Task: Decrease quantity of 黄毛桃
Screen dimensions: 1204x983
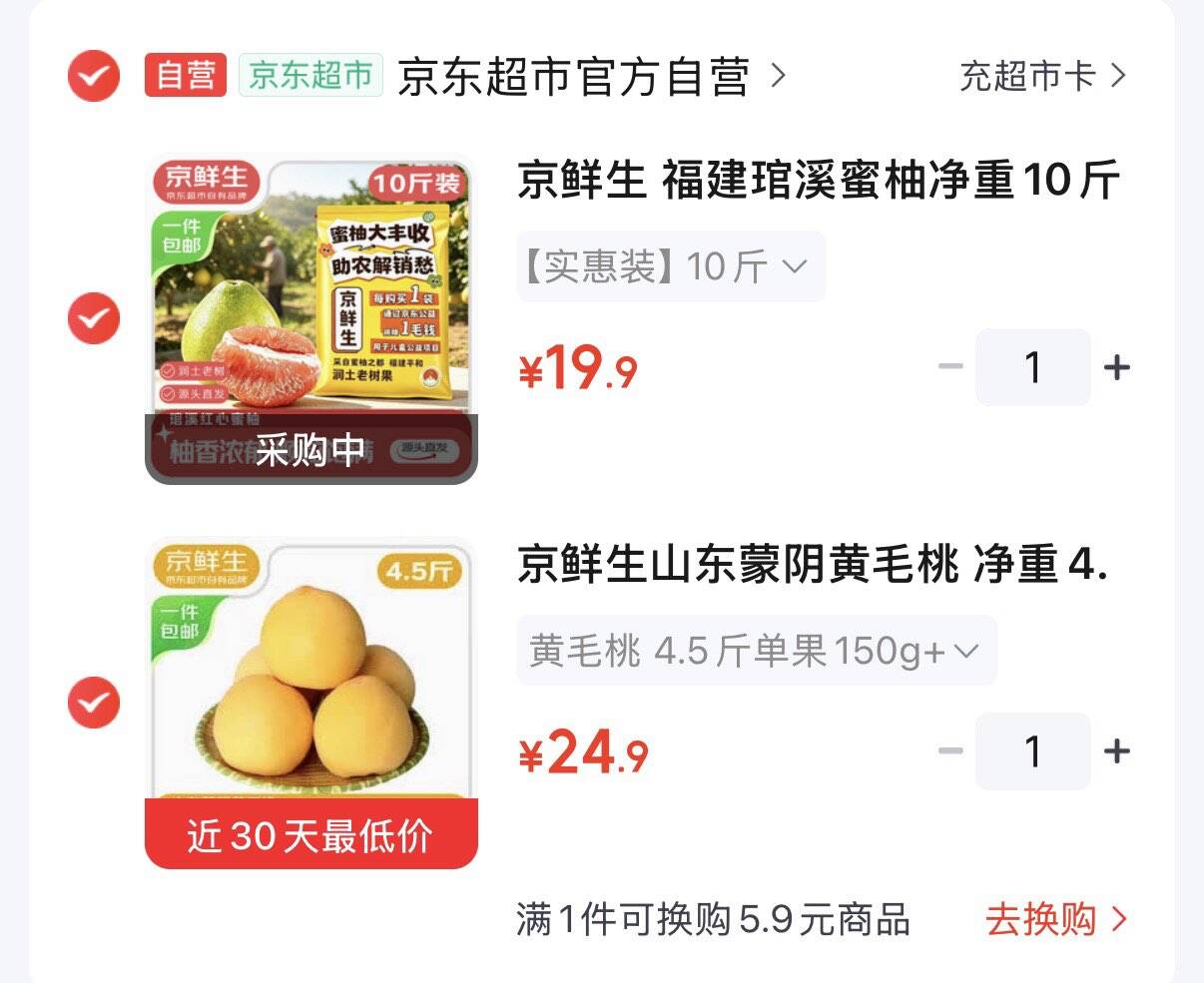Action: pos(951,751)
